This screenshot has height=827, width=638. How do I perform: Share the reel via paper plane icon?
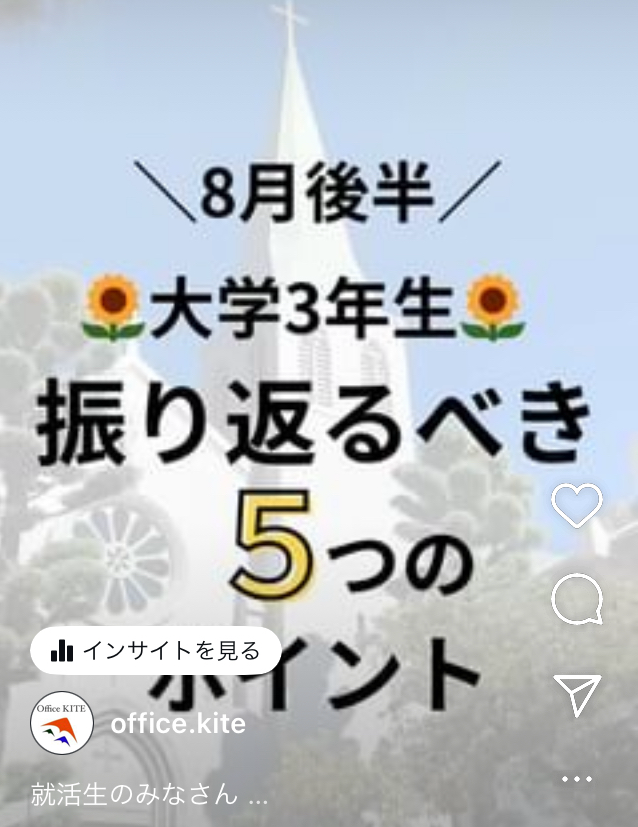(577, 694)
